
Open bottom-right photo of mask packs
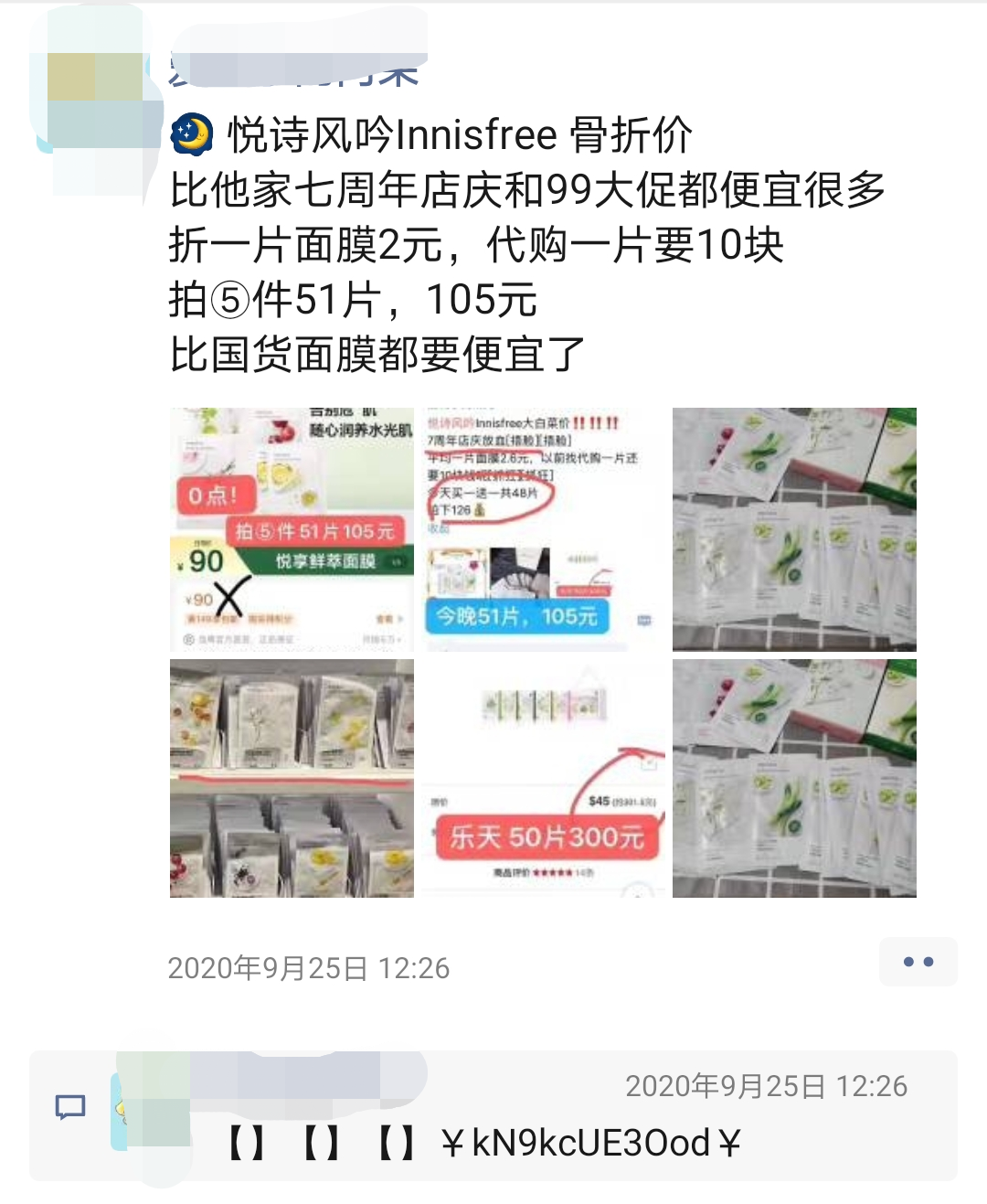[x=794, y=778]
